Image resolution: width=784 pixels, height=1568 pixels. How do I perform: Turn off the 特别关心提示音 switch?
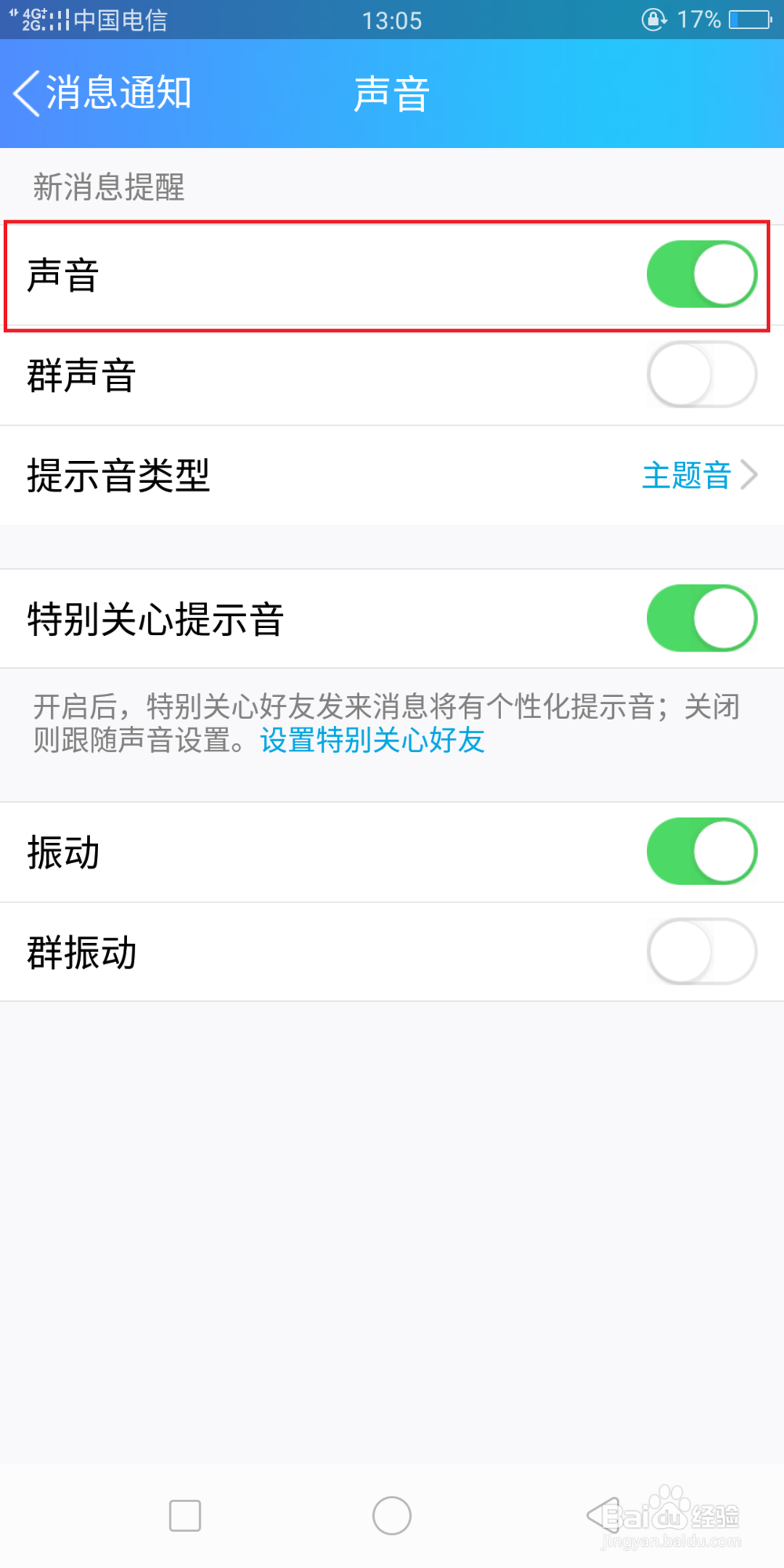pyautogui.click(x=700, y=619)
